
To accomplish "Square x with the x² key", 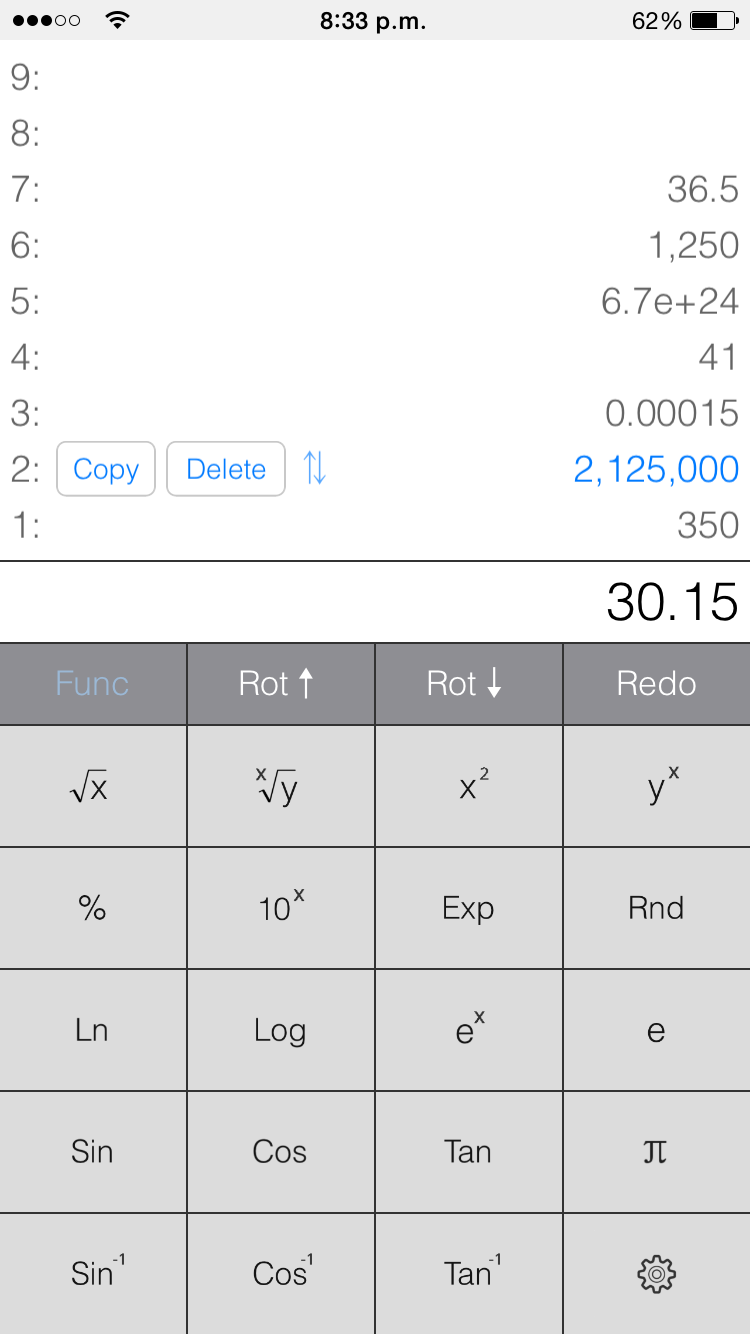I will (x=468, y=787).
